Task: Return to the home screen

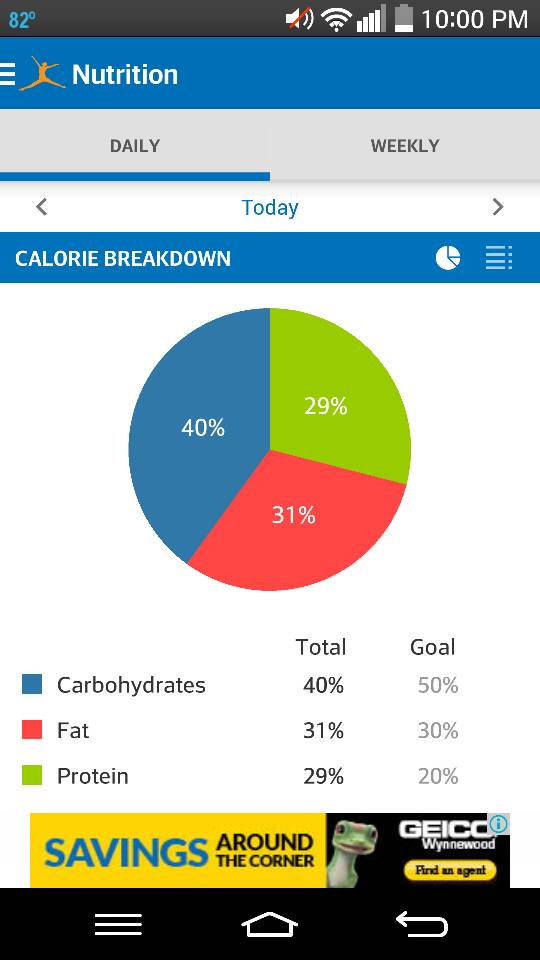Action: [269, 924]
